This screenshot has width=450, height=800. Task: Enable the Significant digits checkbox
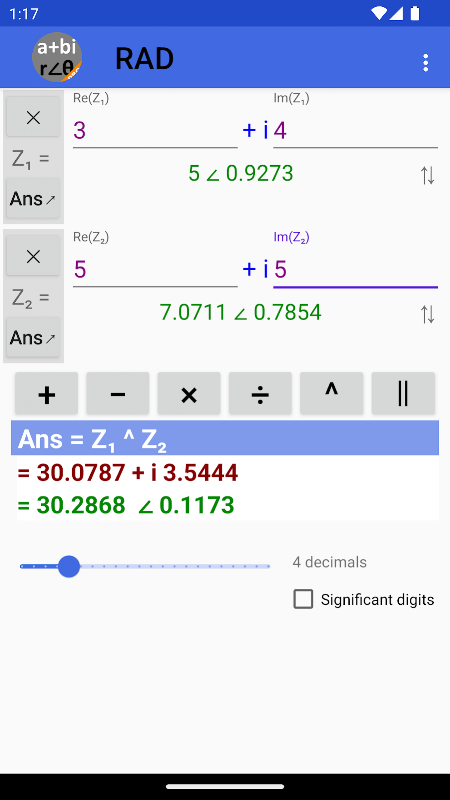tap(303, 599)
